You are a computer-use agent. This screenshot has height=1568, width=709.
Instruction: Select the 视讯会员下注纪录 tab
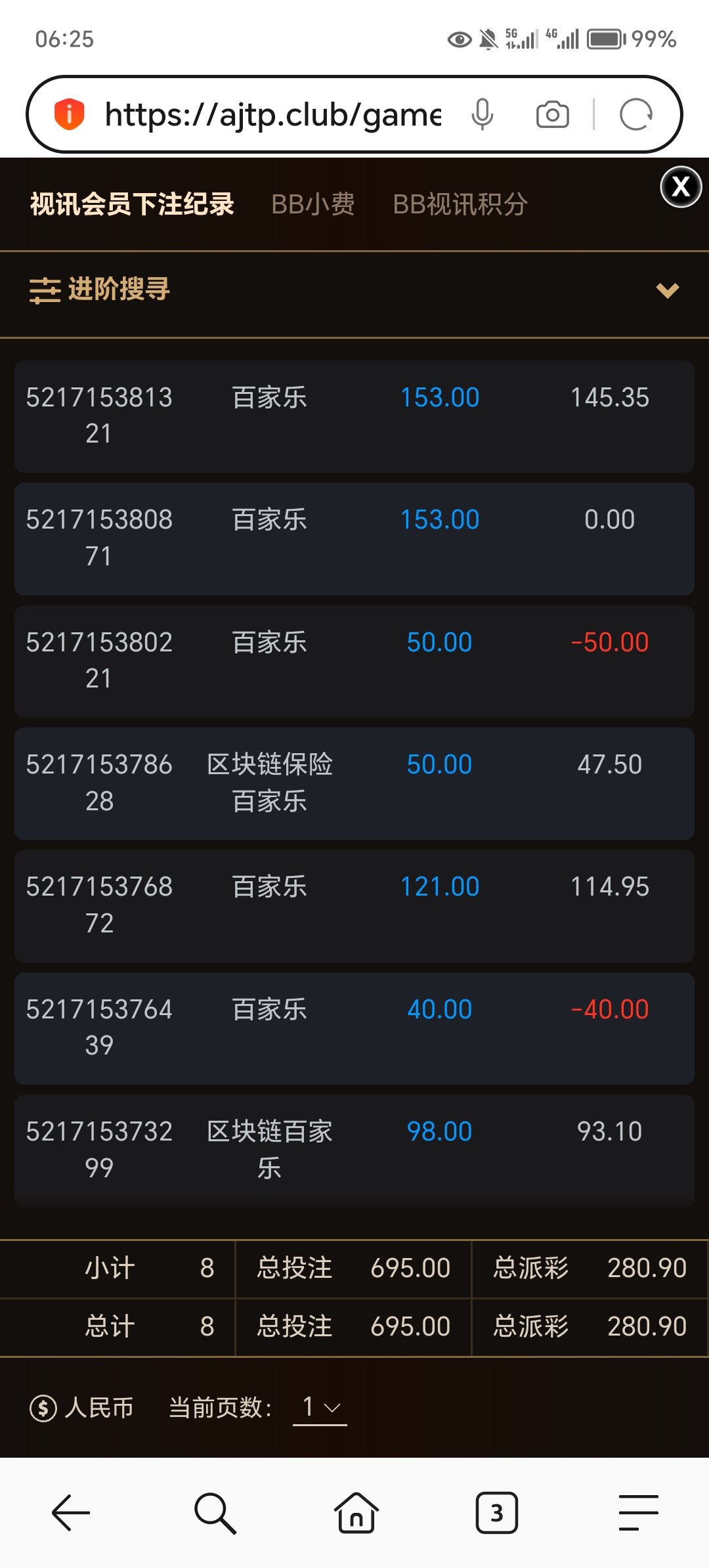click(132, 204)
